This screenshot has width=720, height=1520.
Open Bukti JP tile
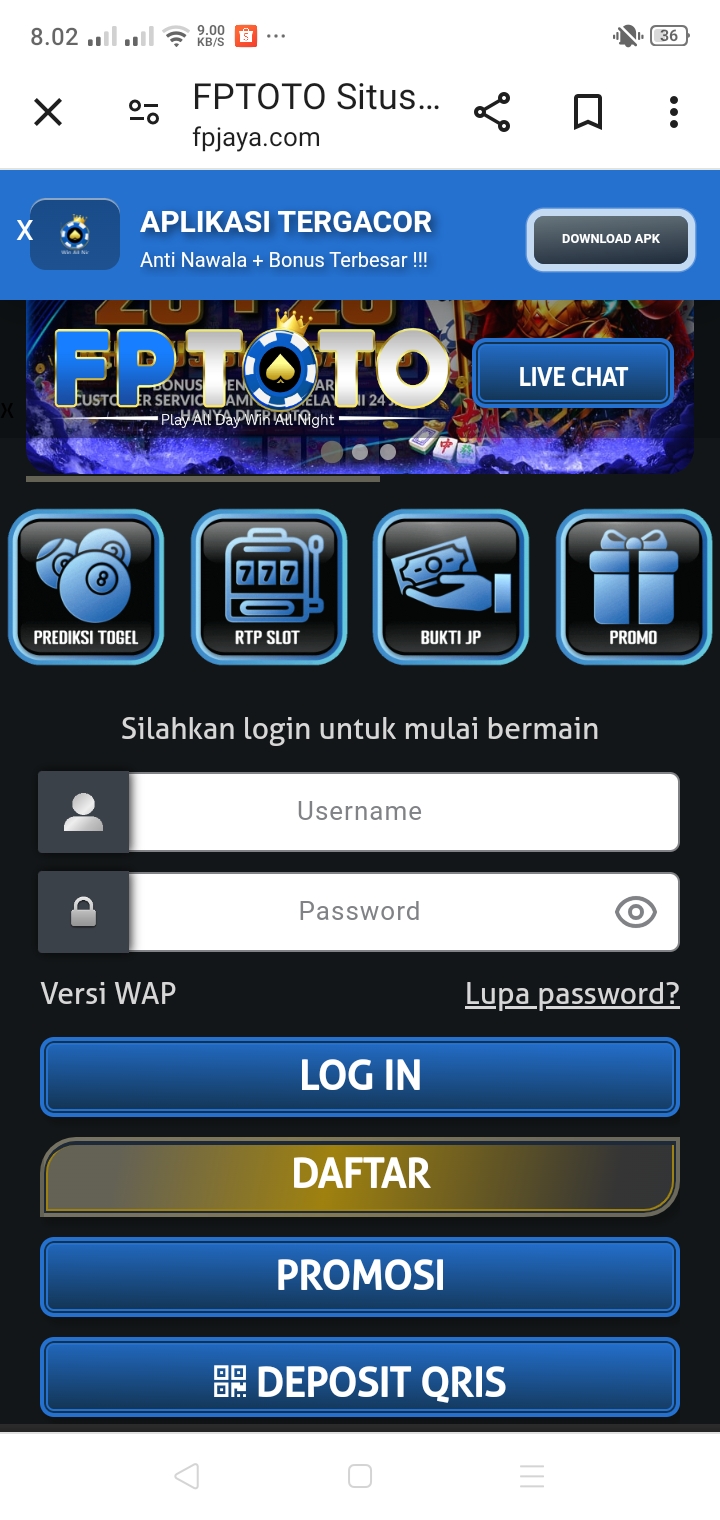click(x=451, y=587)
